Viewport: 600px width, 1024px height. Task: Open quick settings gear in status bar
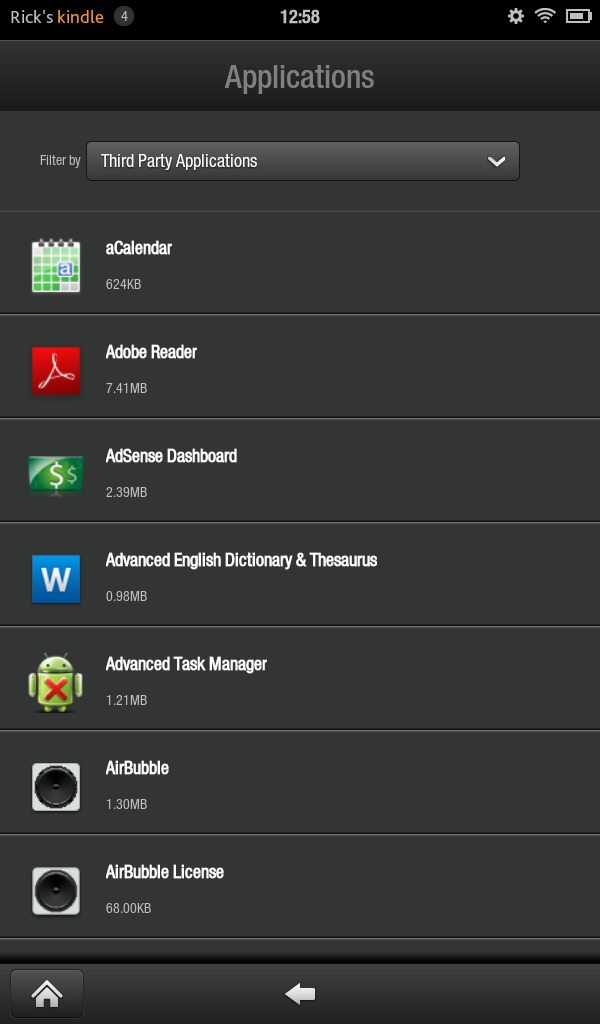click(x=516, y=16)
